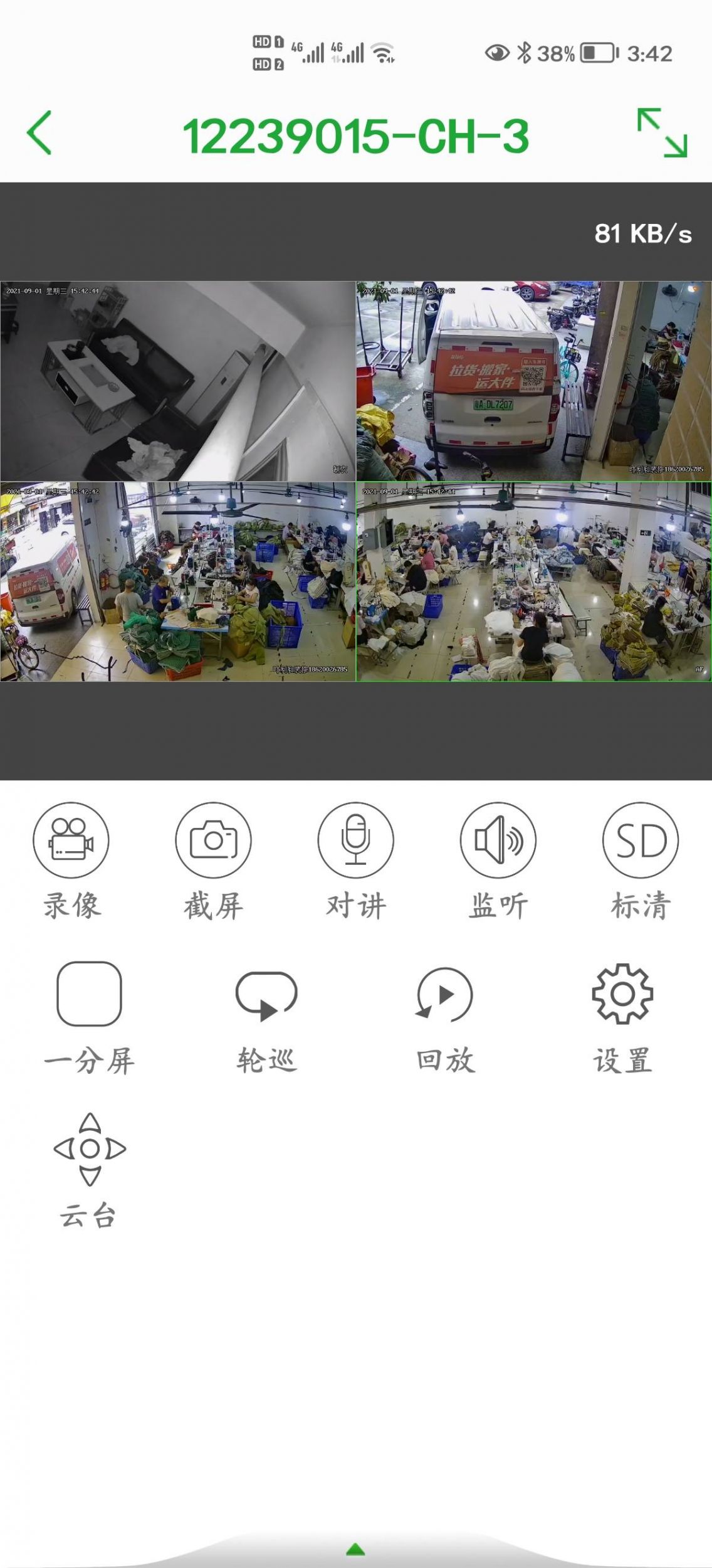This screenshot has height=1568, width=712.
Task: Open the 设置 settings gear
Action: [x=622, y=994]
